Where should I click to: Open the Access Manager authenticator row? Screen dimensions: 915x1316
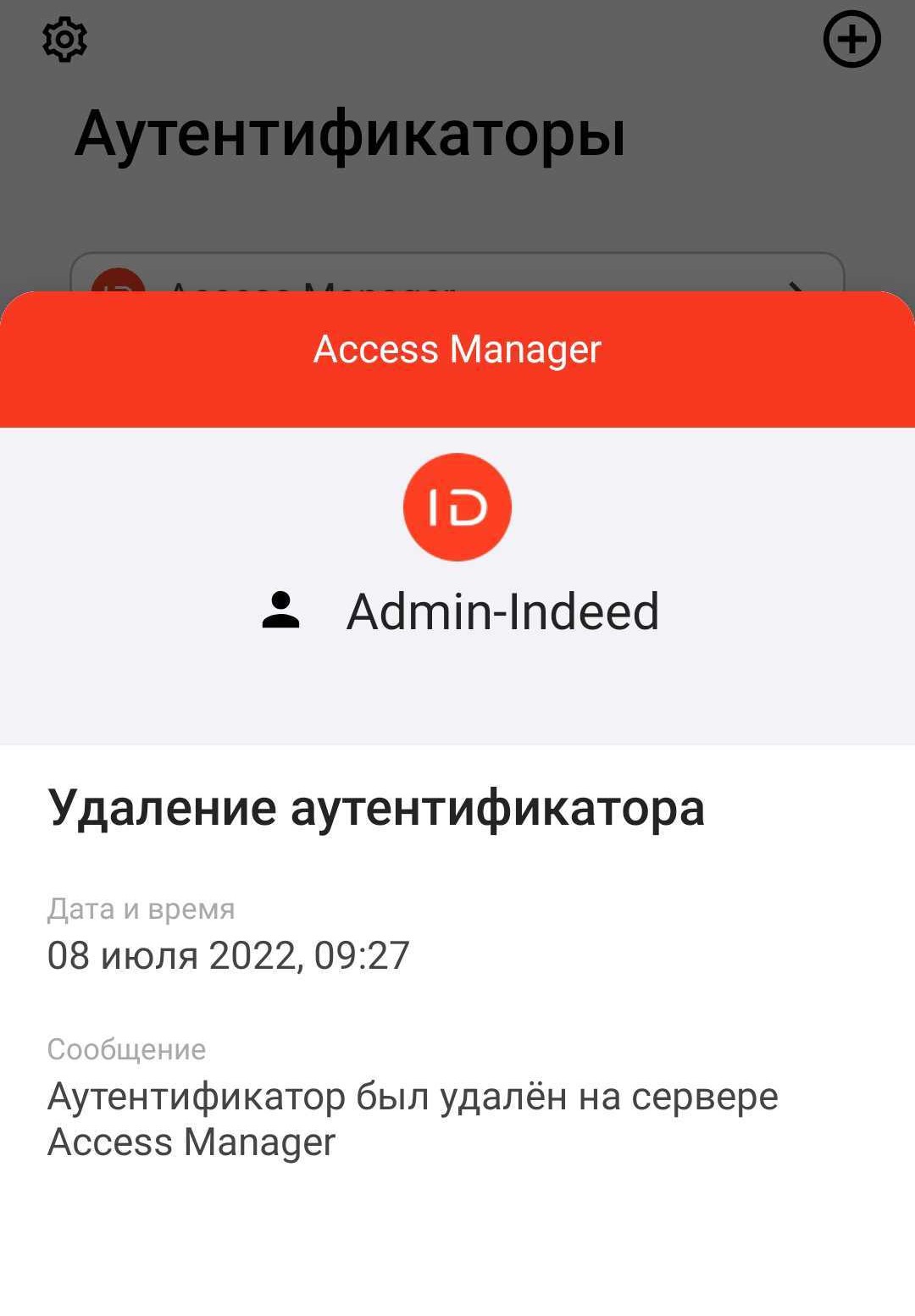pyautogui.click(x=457, y=274)
